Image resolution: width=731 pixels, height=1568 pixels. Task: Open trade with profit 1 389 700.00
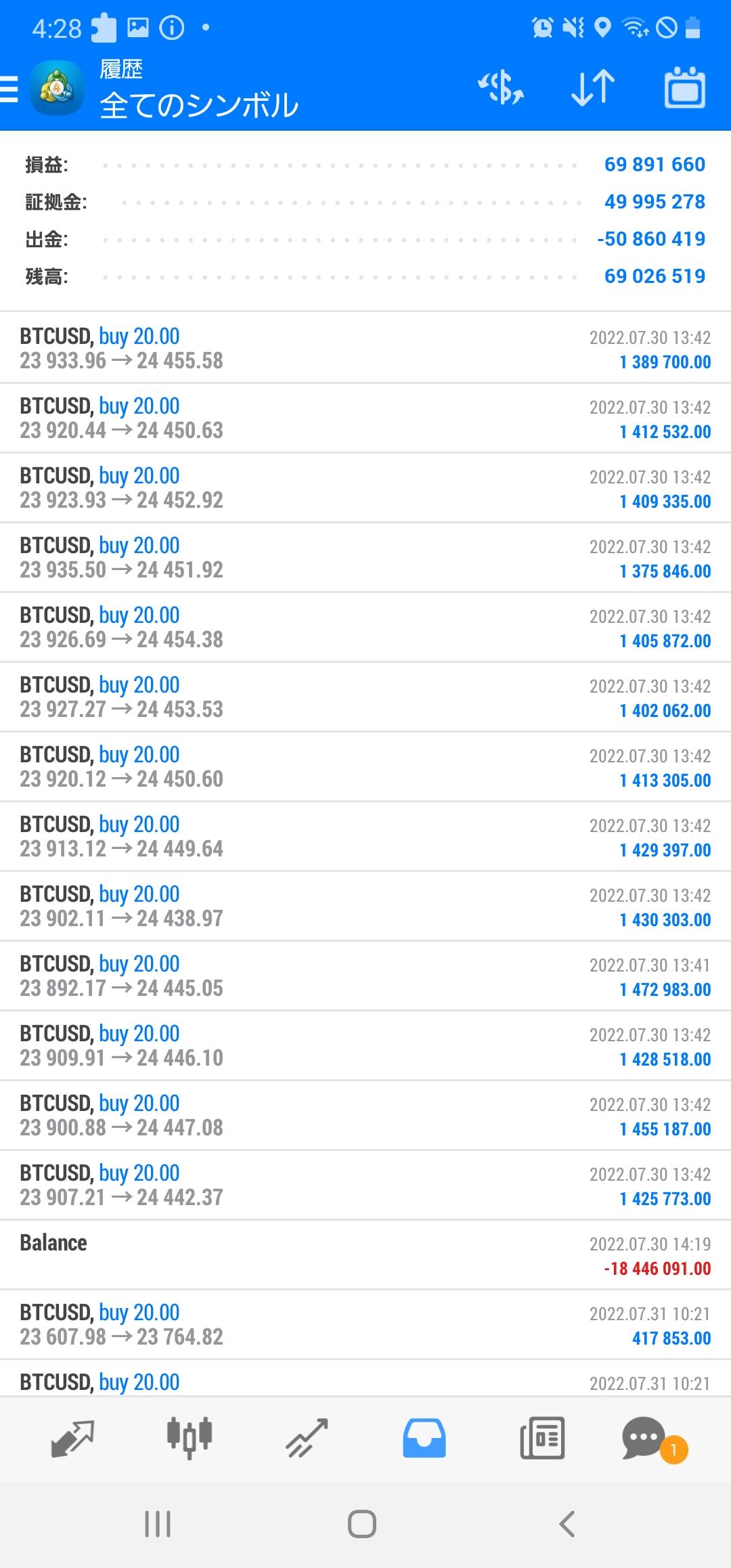365,348
